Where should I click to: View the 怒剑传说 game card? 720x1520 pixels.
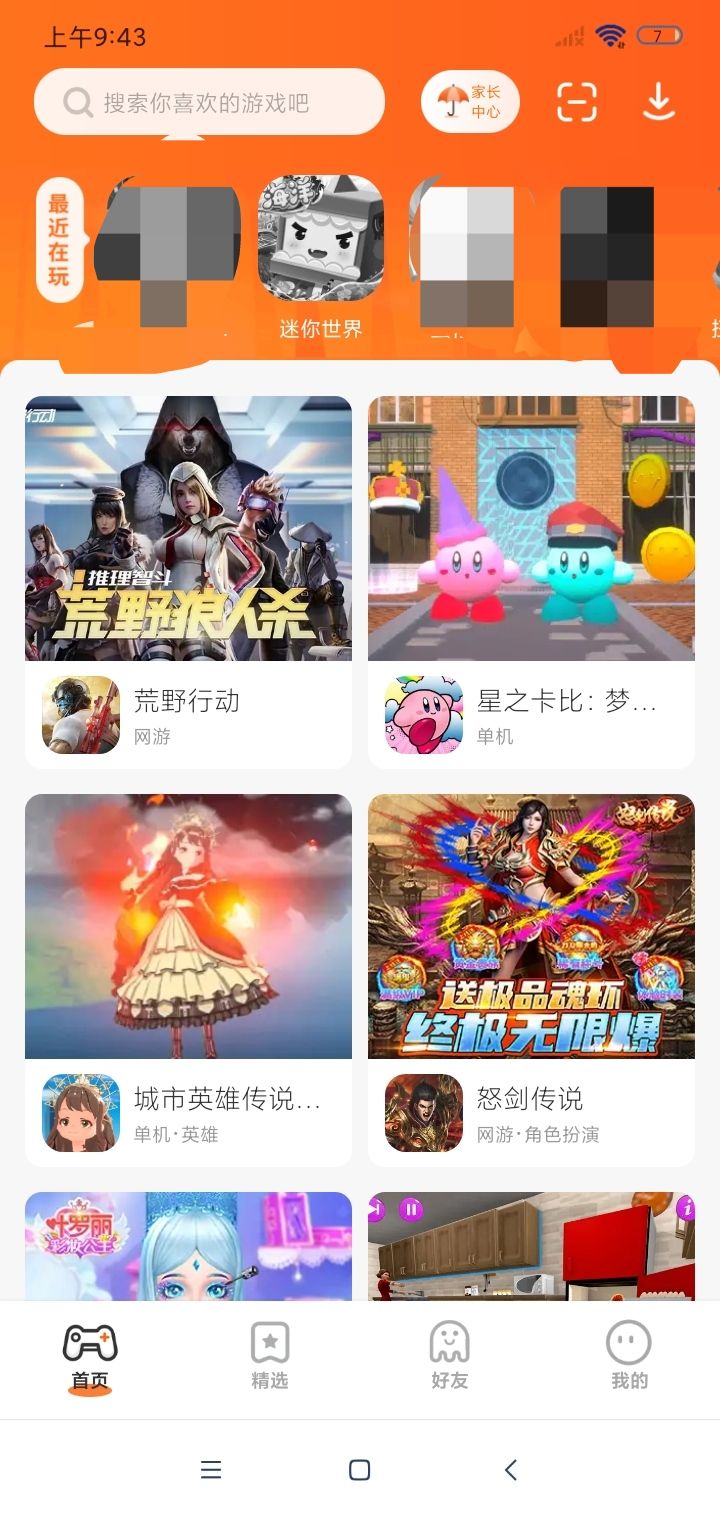click(531, 980)
